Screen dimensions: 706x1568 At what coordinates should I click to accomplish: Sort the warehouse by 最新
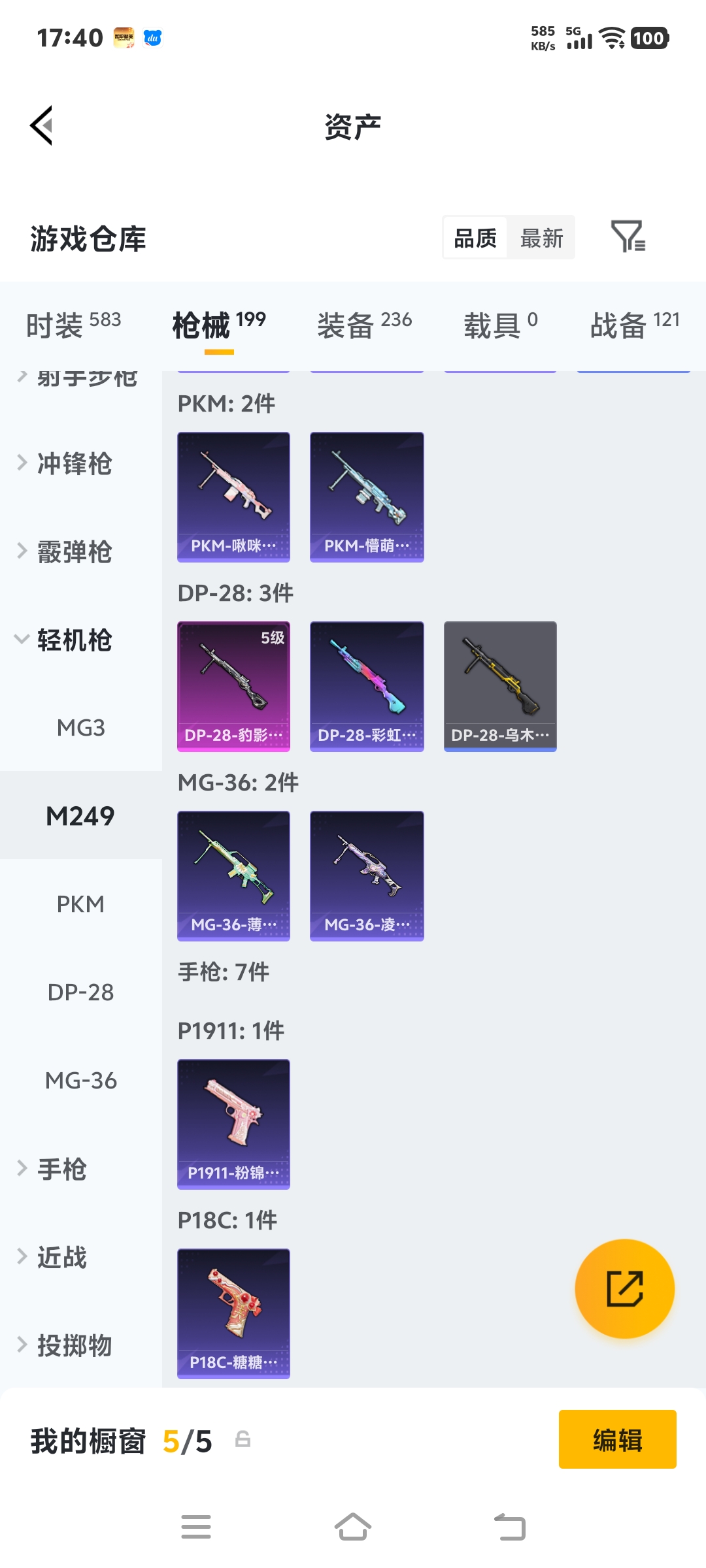tap(541, 238)
